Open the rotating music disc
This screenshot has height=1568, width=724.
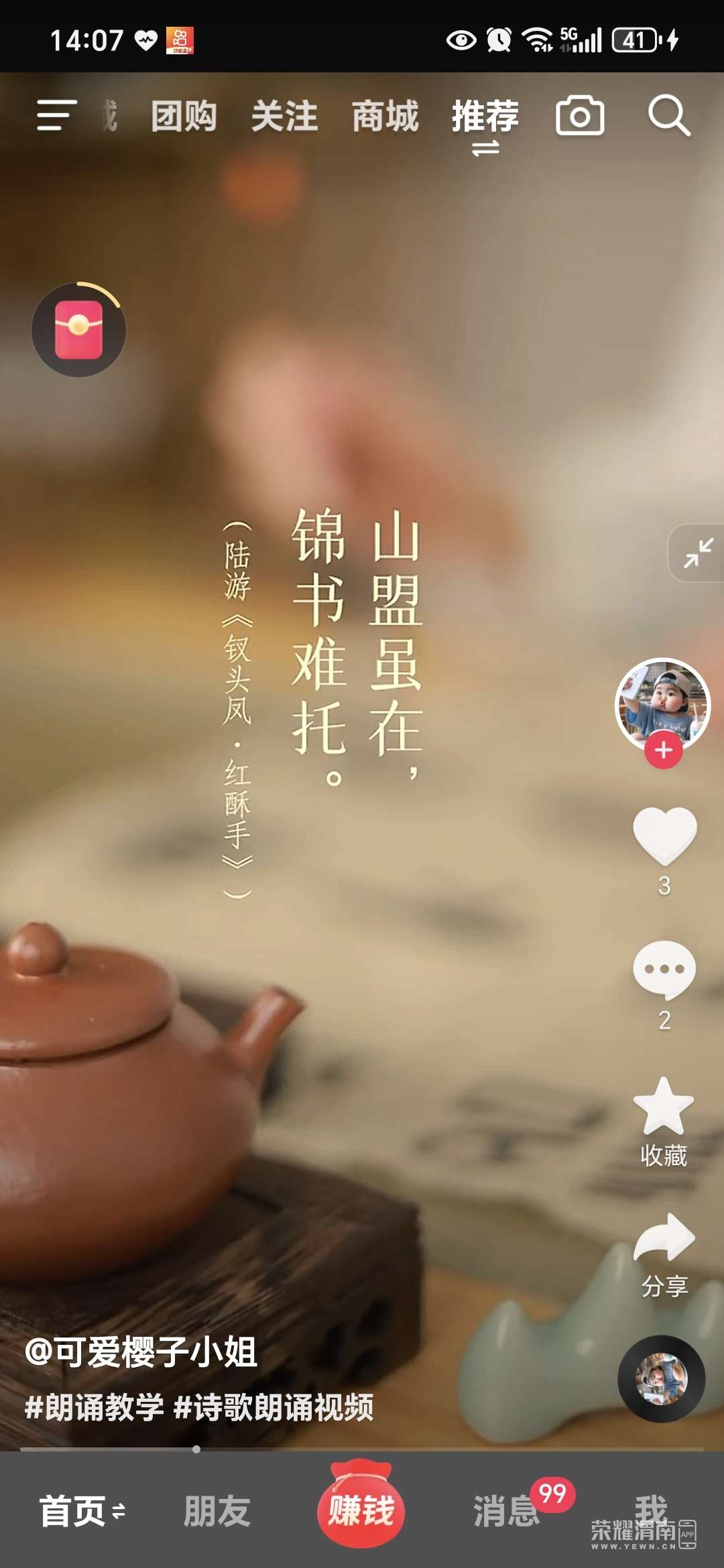click(x=661, y=1378)
